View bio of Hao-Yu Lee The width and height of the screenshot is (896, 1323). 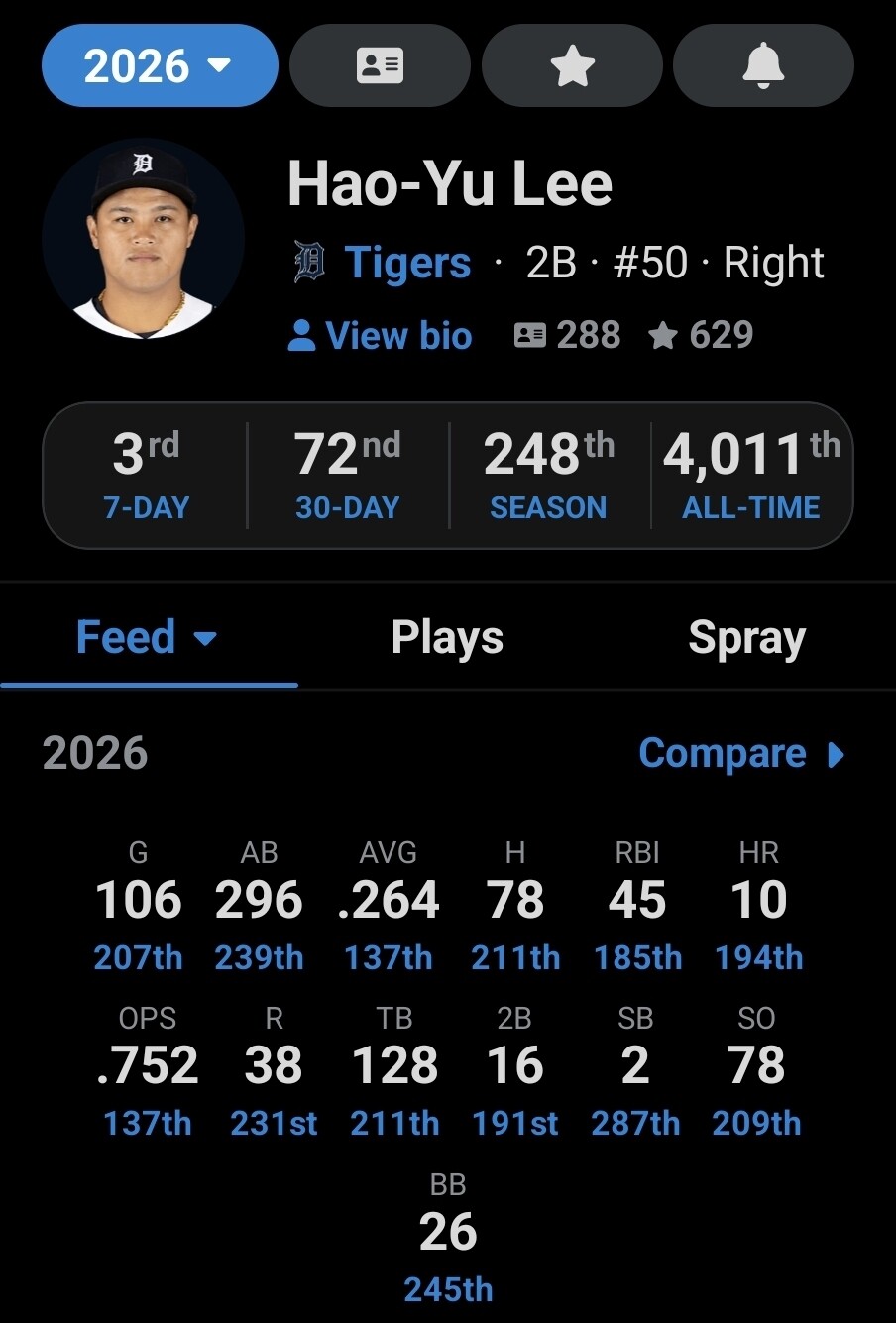coord(380,336)
